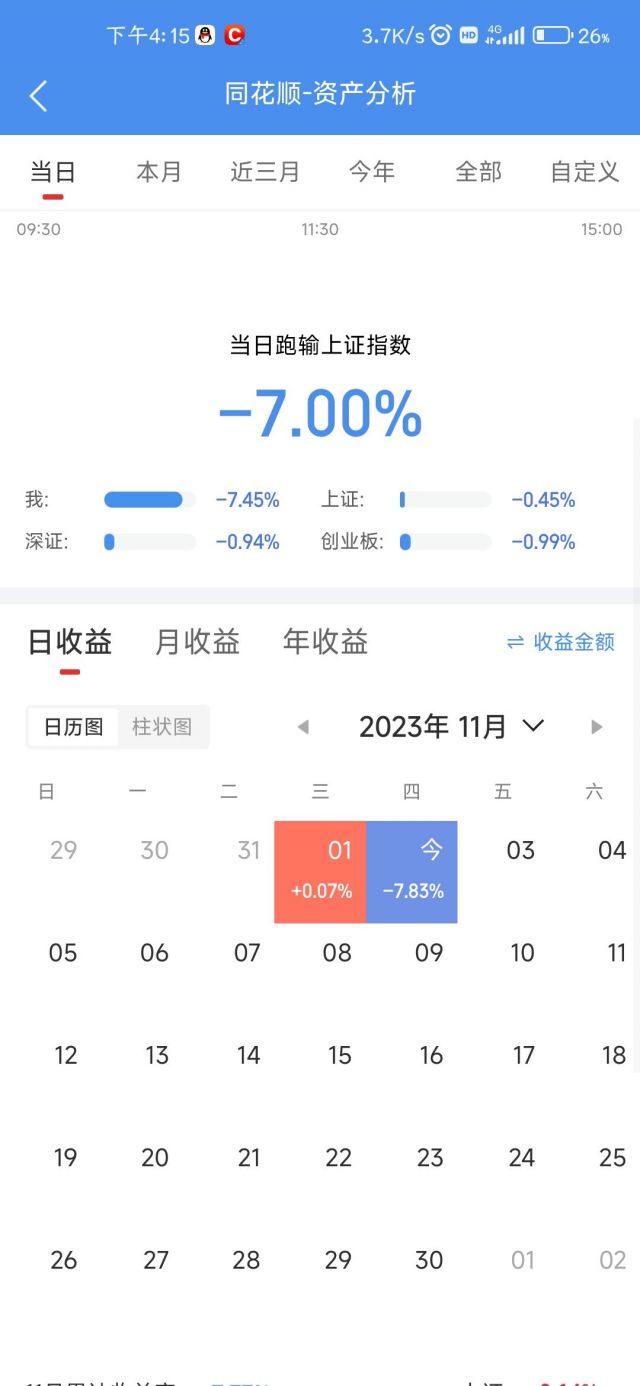Open the 01 day cell showing +0.07%
Image resolution: width=640 pixels, height=1386 pixels.
coord(320,871)
